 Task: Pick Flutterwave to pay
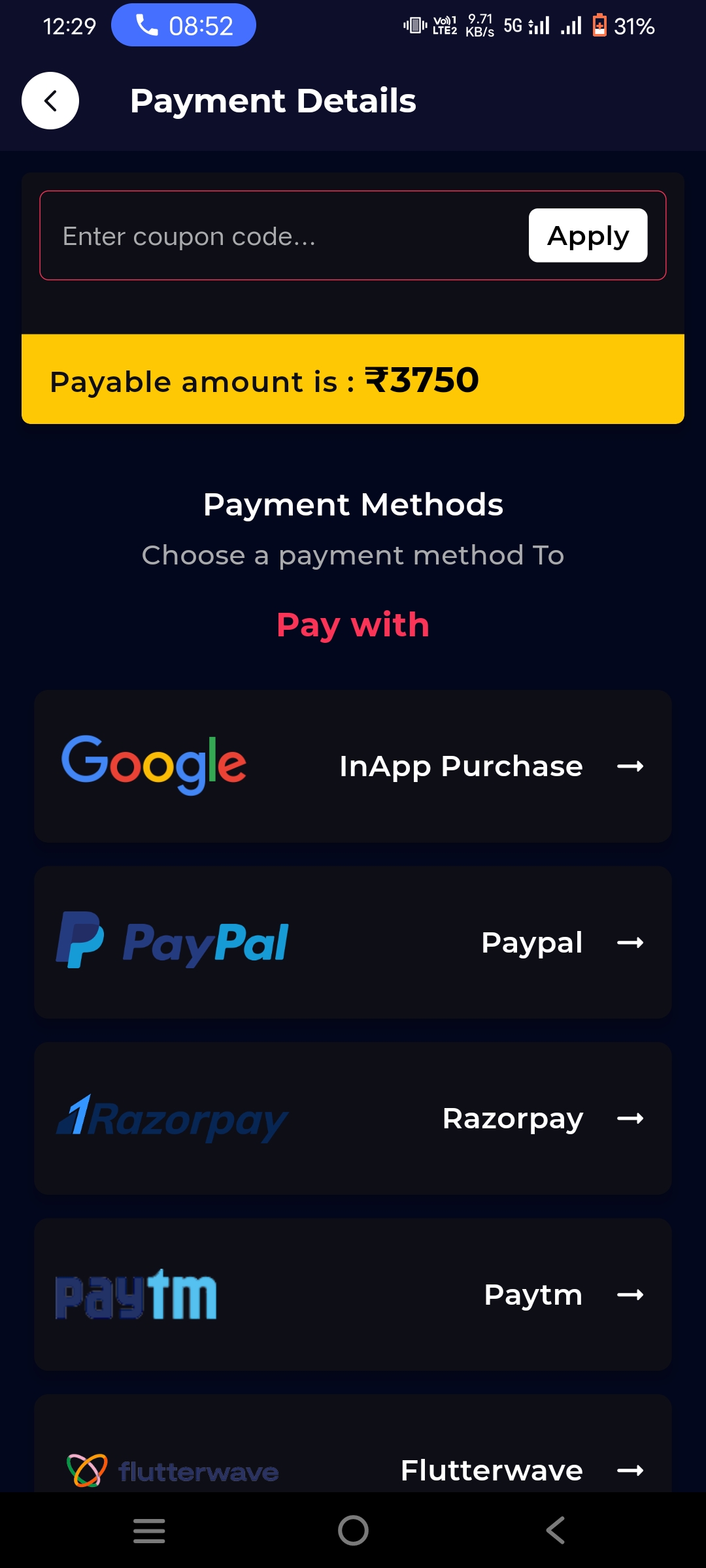click(x=353, y=1444)
